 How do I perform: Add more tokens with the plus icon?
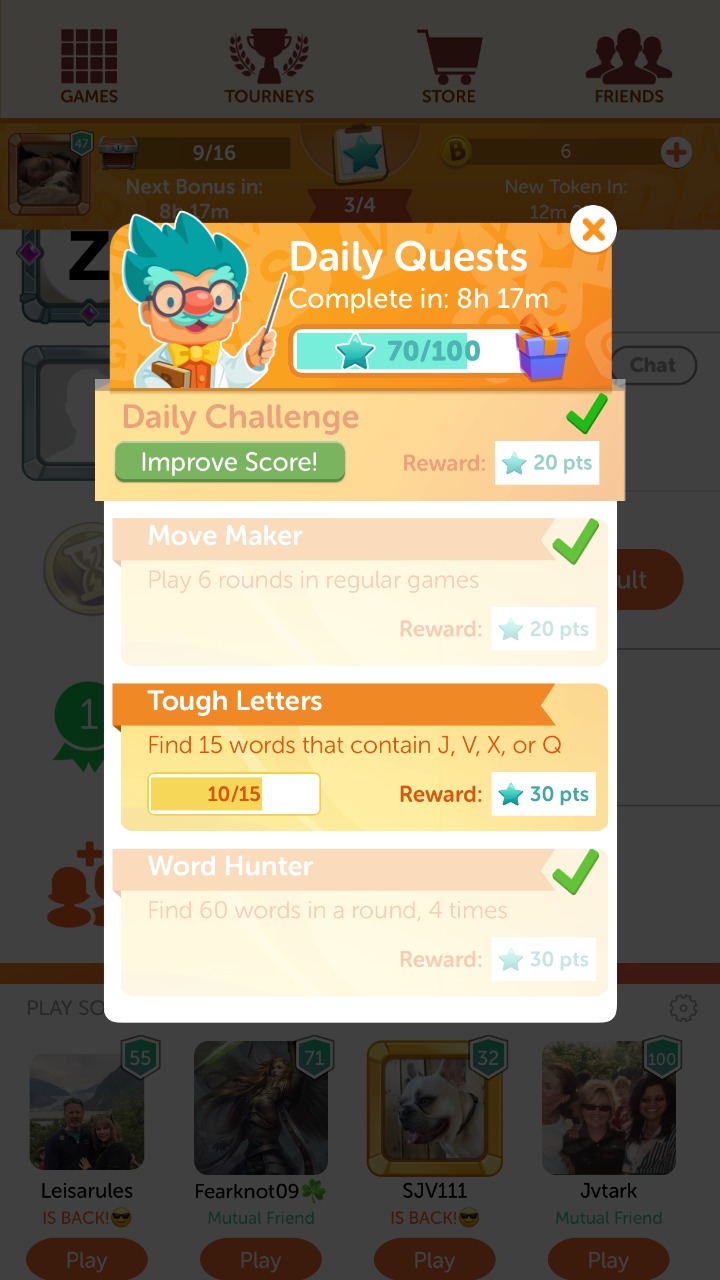(677, 152)
